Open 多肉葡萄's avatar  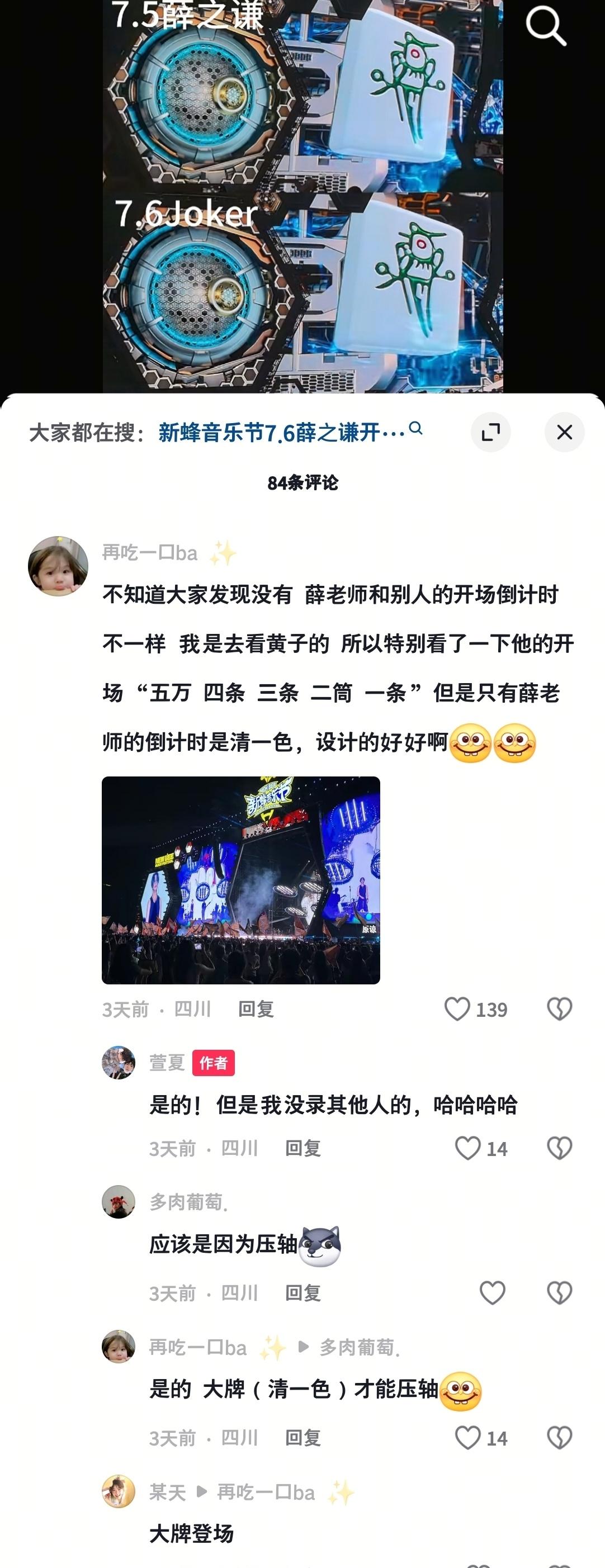tap(119, 1202)
